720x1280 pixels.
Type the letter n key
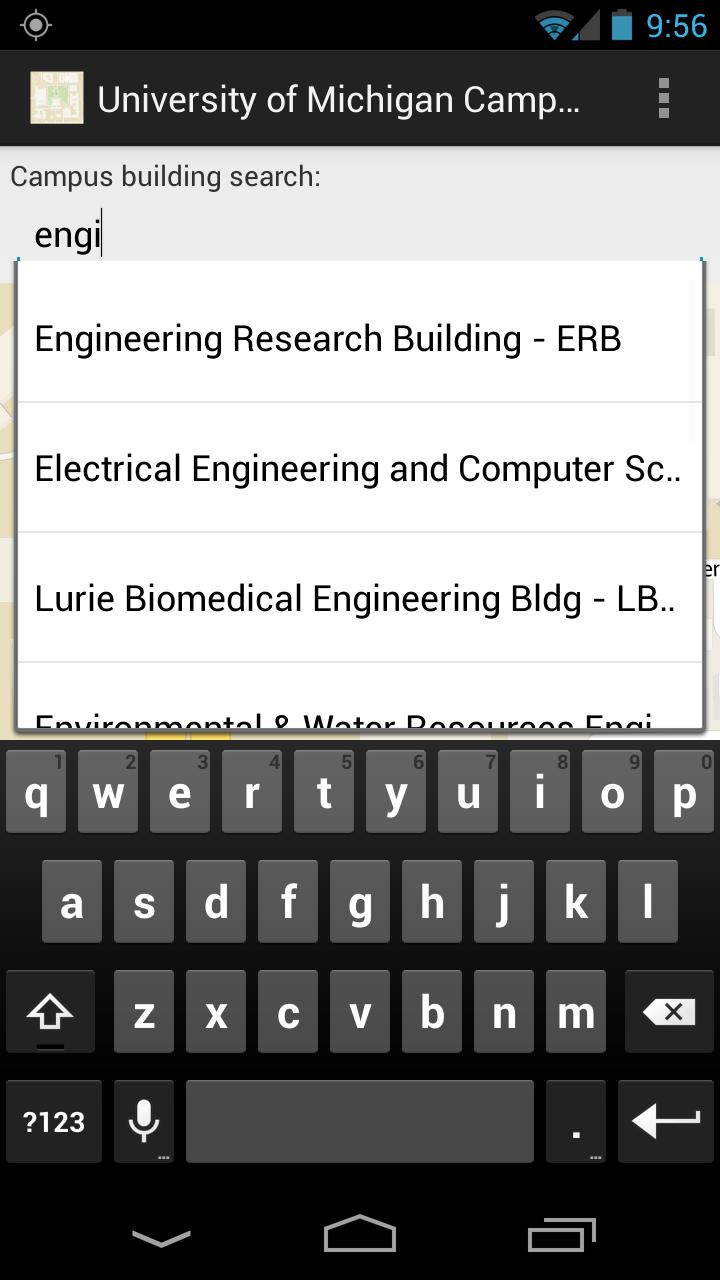coord(504,1013)
